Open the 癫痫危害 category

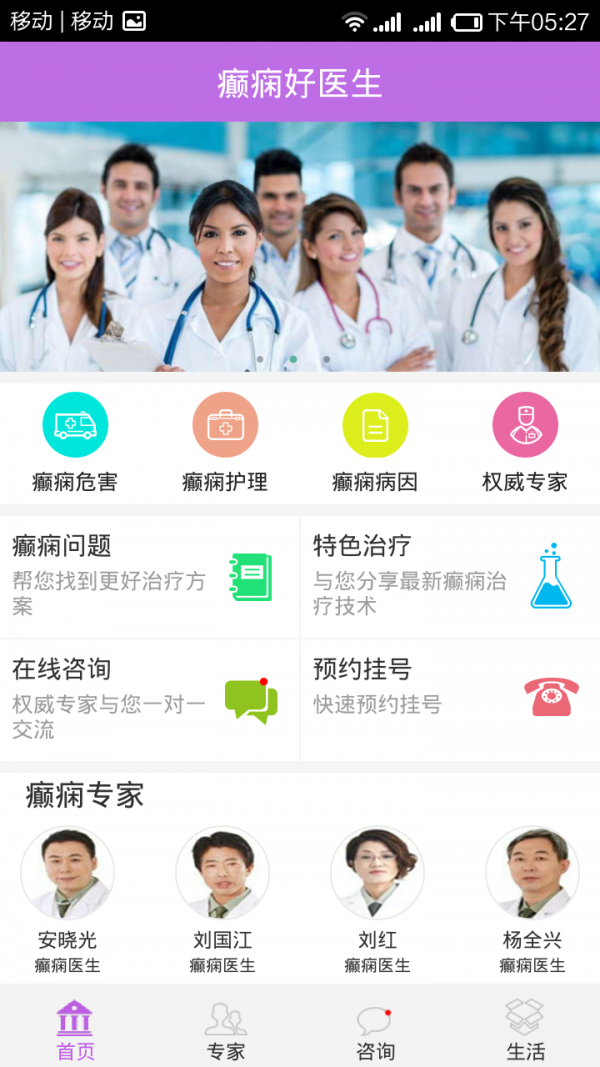coord(75,442)
